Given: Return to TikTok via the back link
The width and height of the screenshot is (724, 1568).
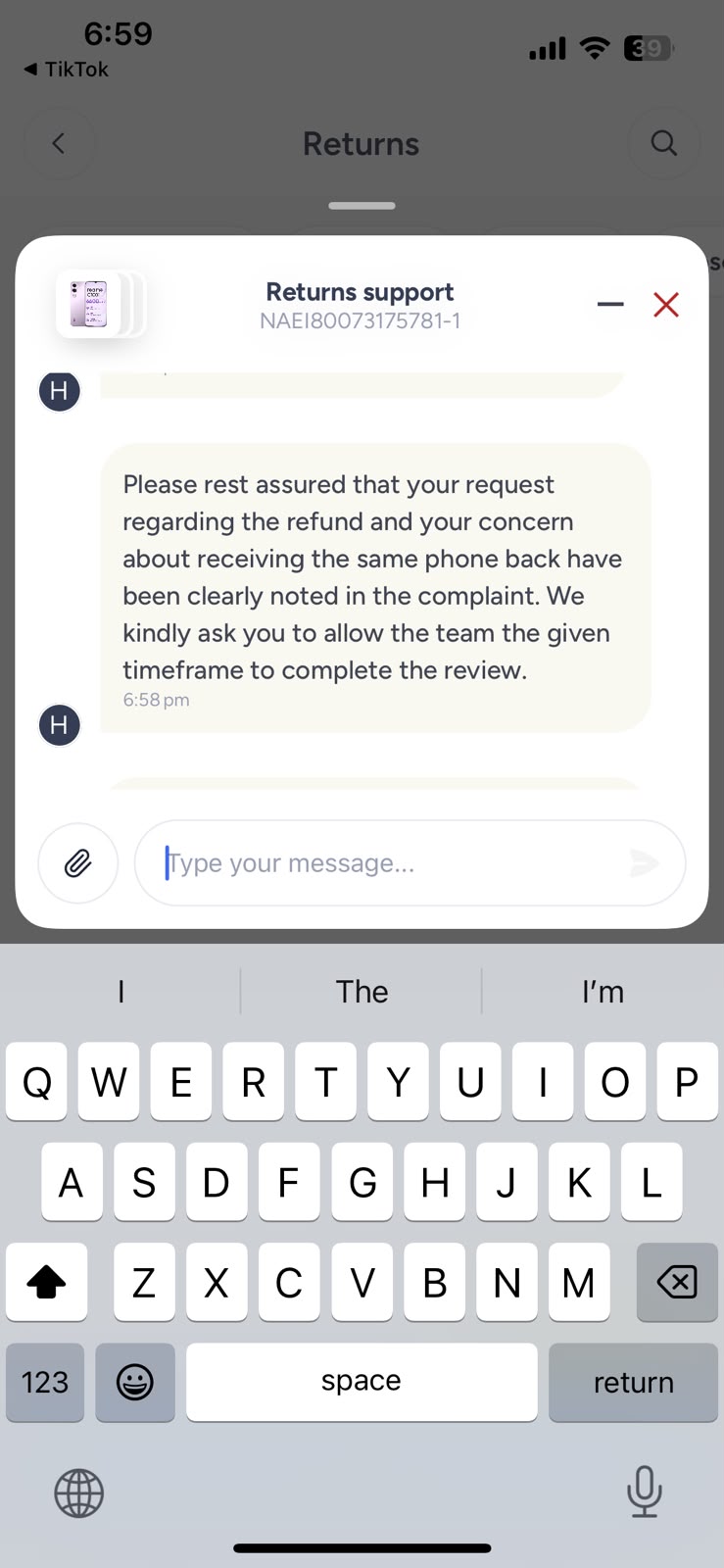Looking at the screenshot, I should [66, 70].
